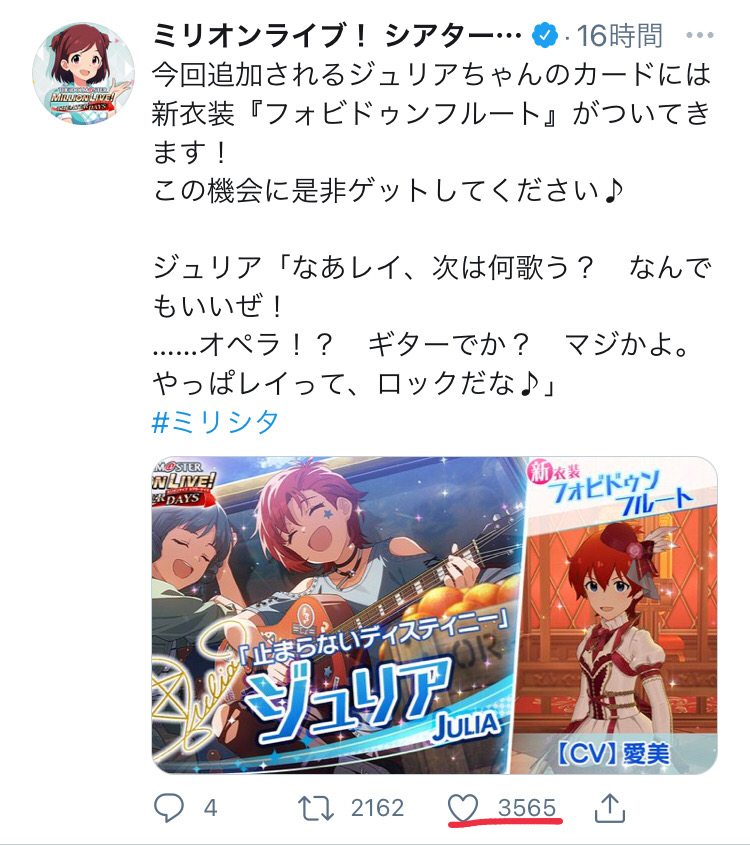This screenshot has width=750, height=846.
Task: Open the フォビドゥンフルート costume image
Action: click(x=614, y=614)
